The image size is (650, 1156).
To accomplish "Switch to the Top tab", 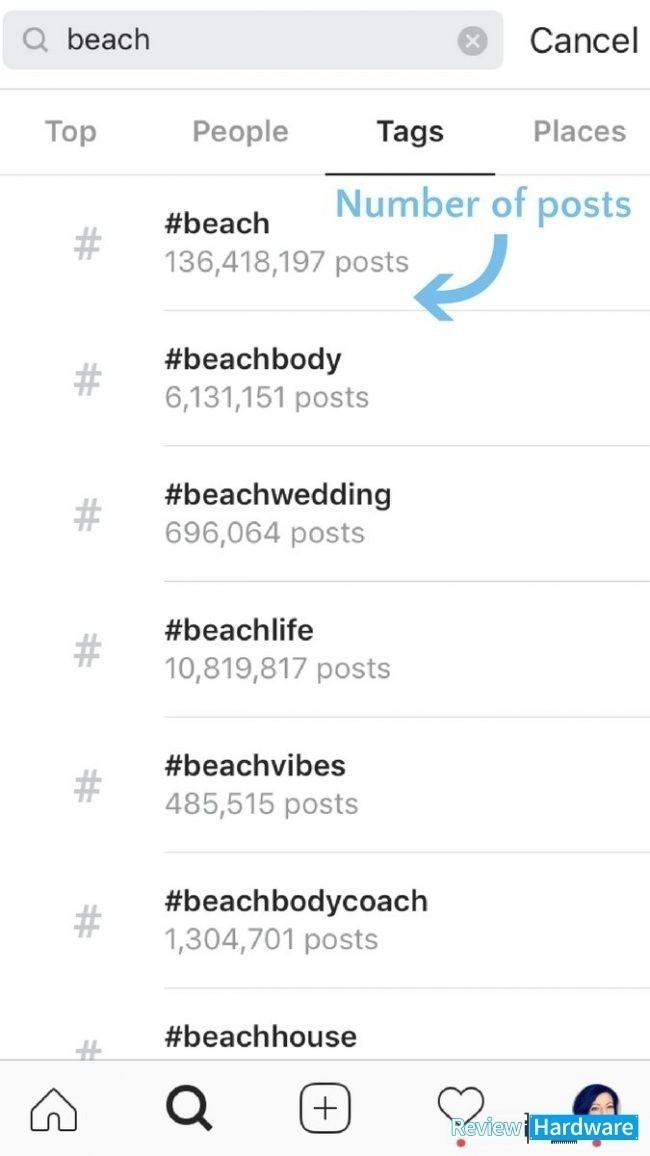I will (71, 132).
